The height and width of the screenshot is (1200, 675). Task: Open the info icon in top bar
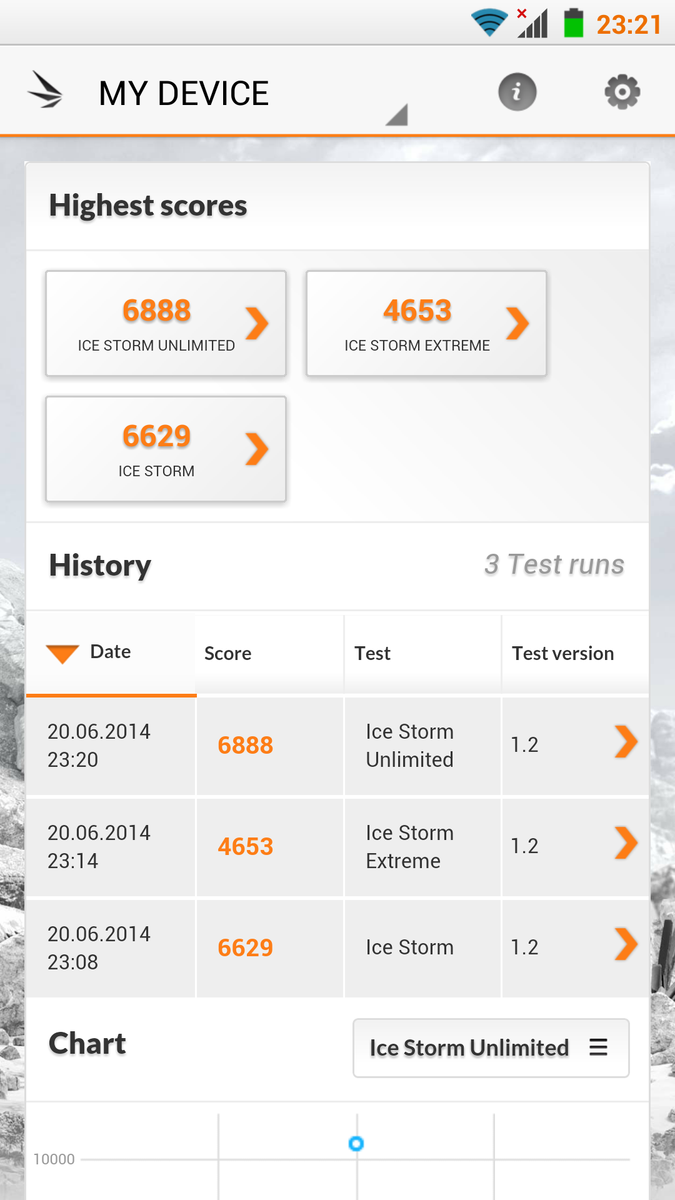point(517,93)
